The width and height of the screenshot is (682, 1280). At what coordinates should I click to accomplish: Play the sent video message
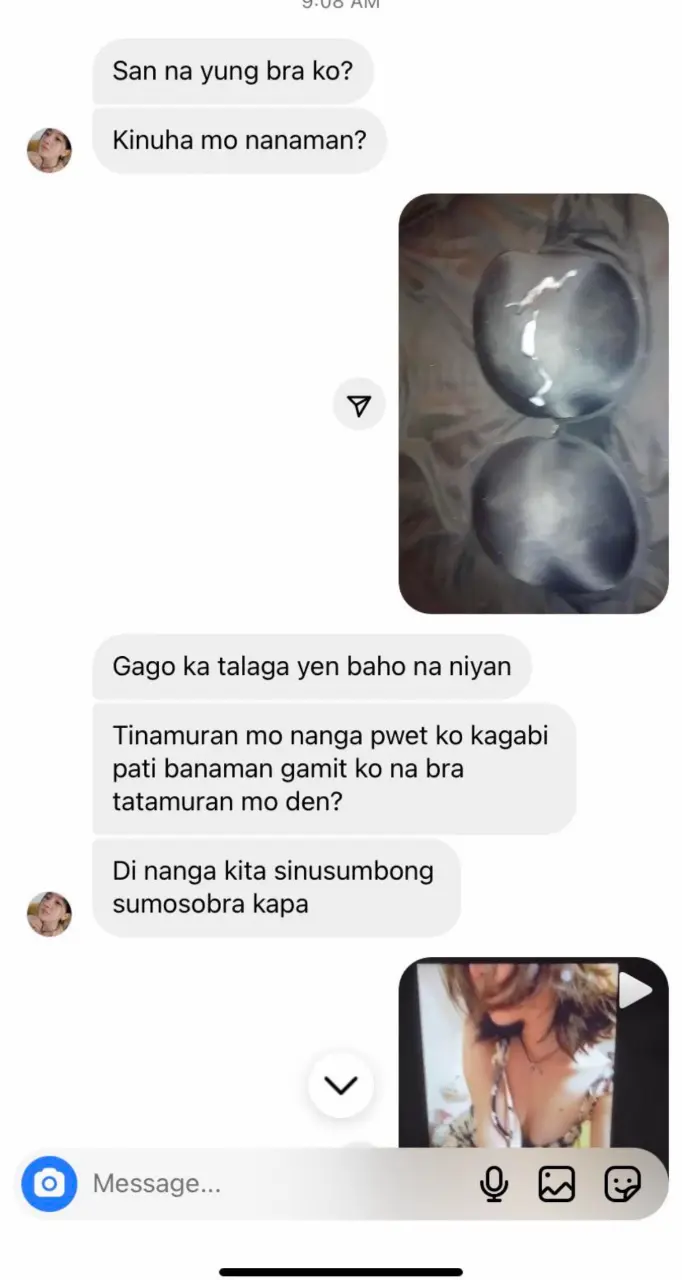(x=533, y=1053)
